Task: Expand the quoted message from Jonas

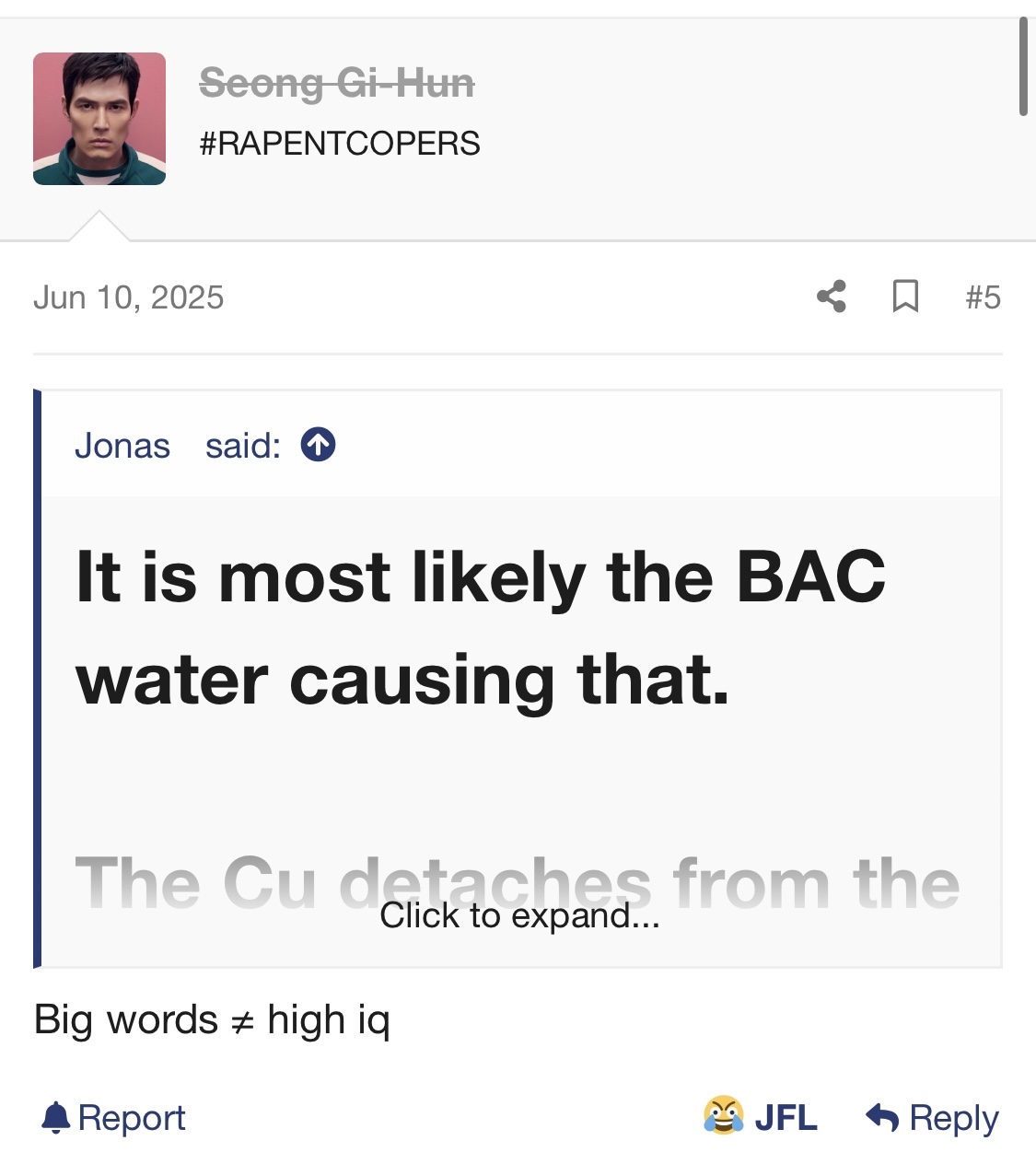Action: tap(519, 915)
